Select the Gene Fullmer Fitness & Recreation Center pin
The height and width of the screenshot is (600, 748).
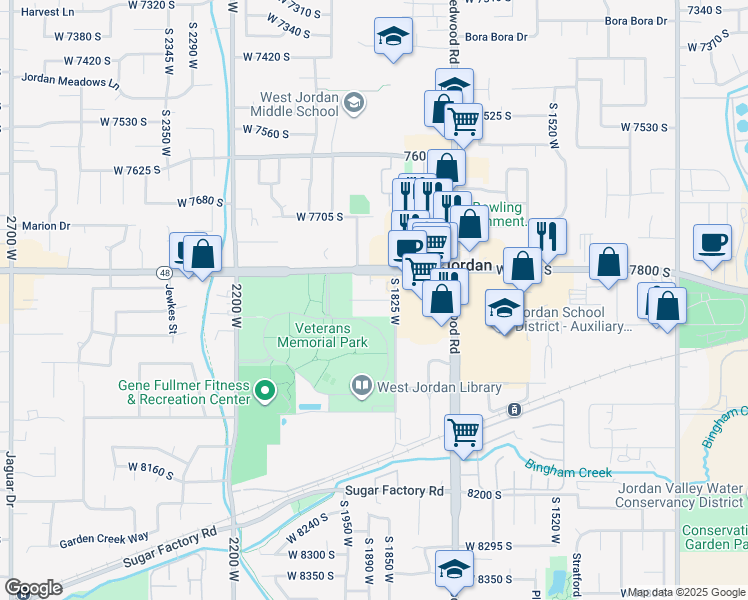tap(265, 392)
